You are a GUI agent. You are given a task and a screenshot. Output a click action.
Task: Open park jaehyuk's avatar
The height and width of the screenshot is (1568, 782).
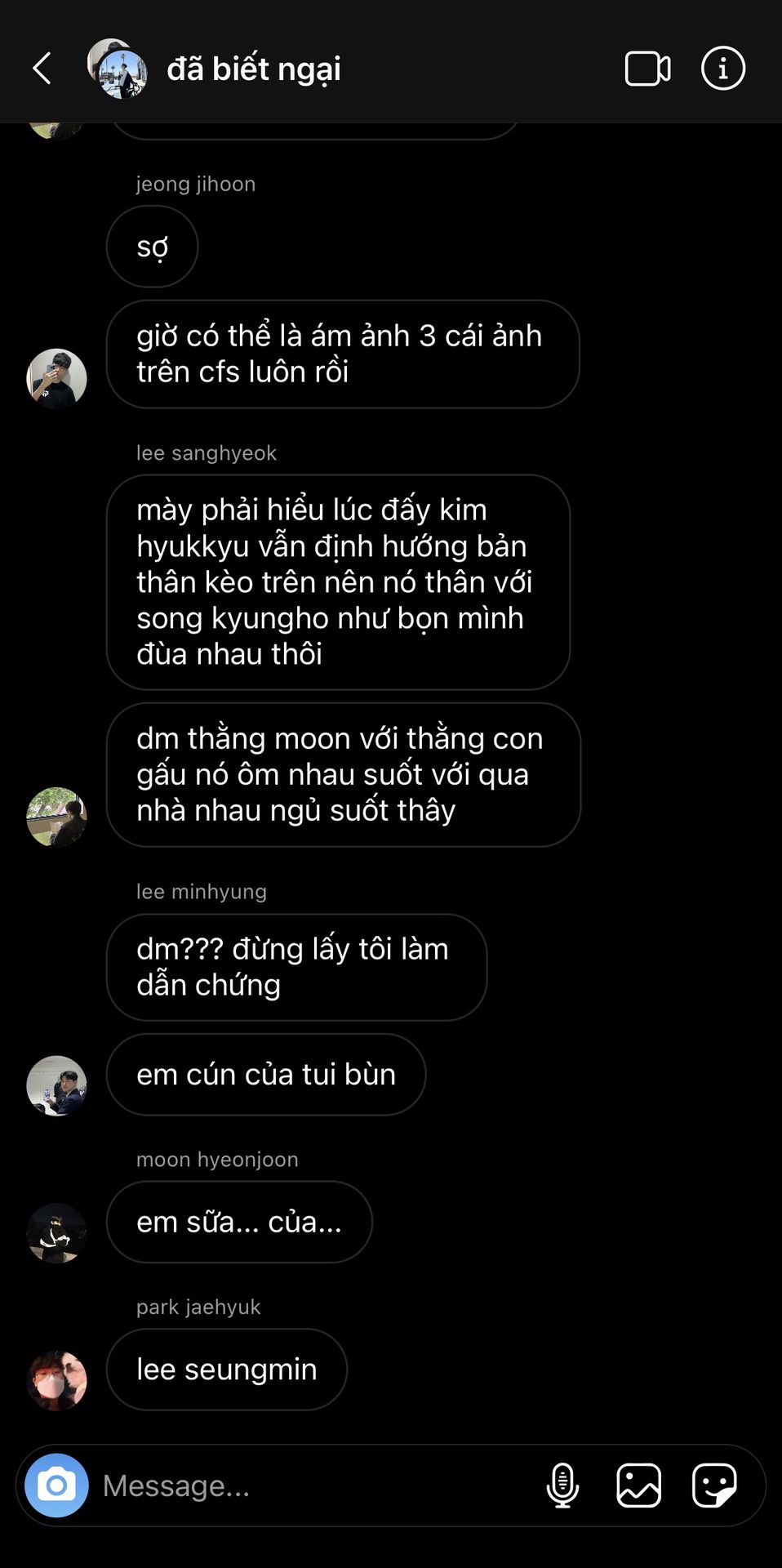click(56, 1380)
